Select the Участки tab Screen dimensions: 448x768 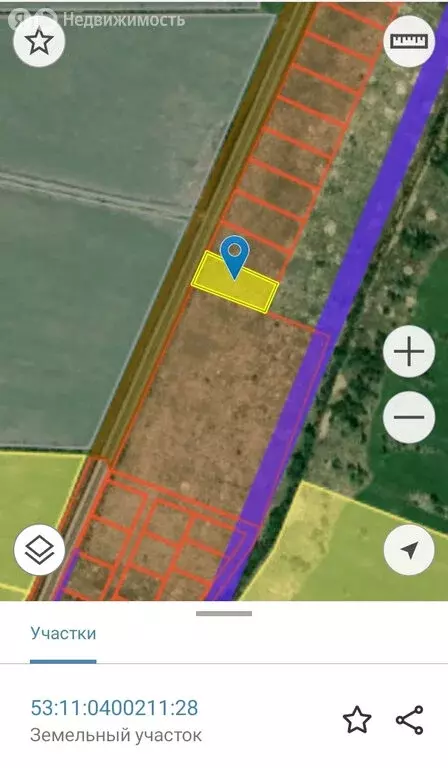63,633
